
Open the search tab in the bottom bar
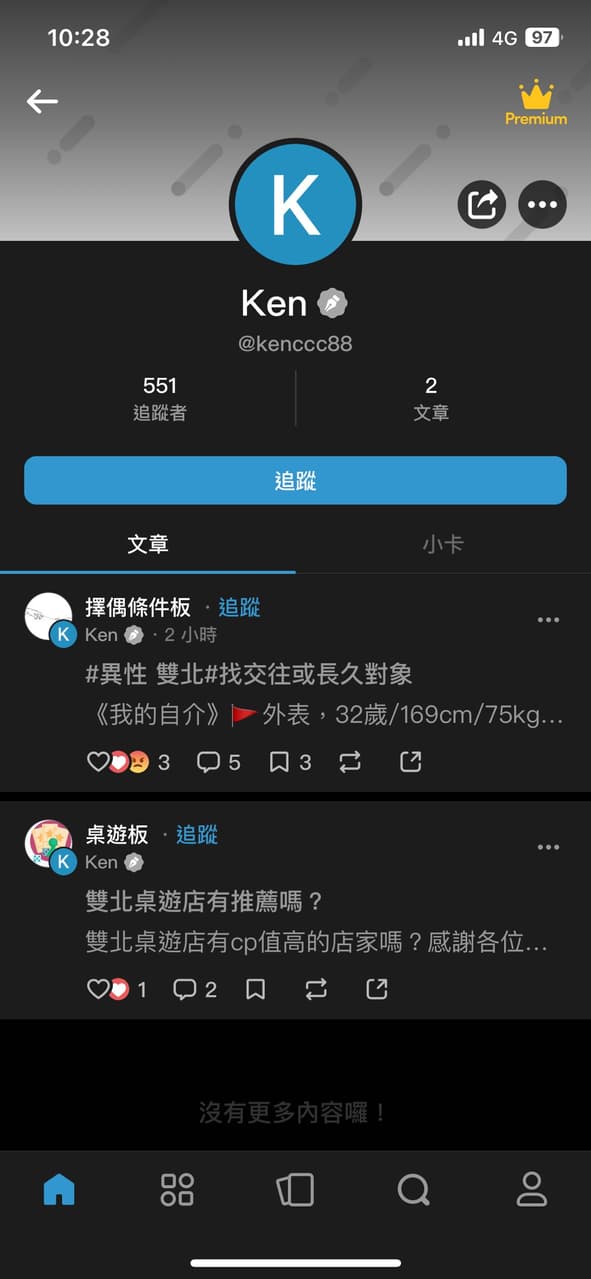[413, 1190]
